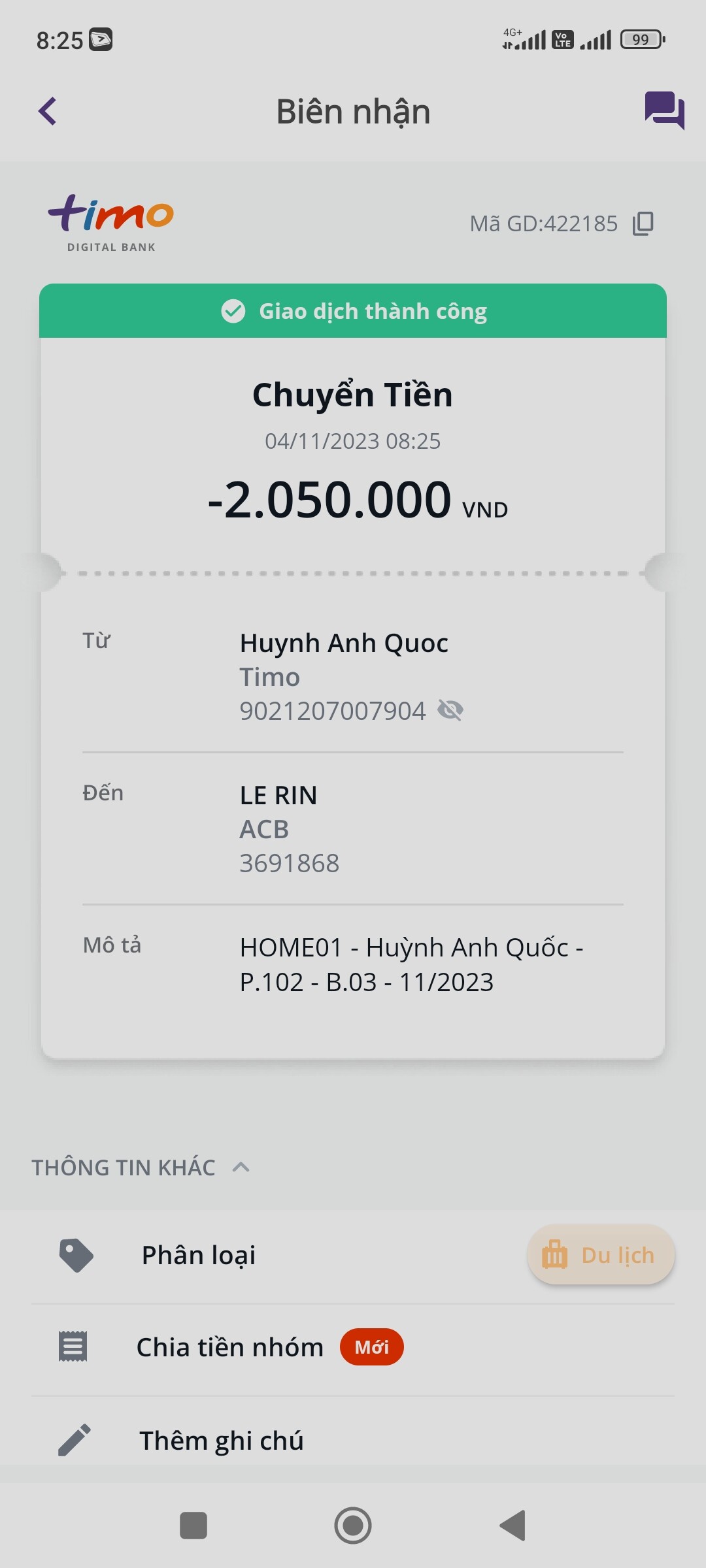706x1568 pixels.
Task: Change the Du lịch category chip
Action: [601, 1255]
